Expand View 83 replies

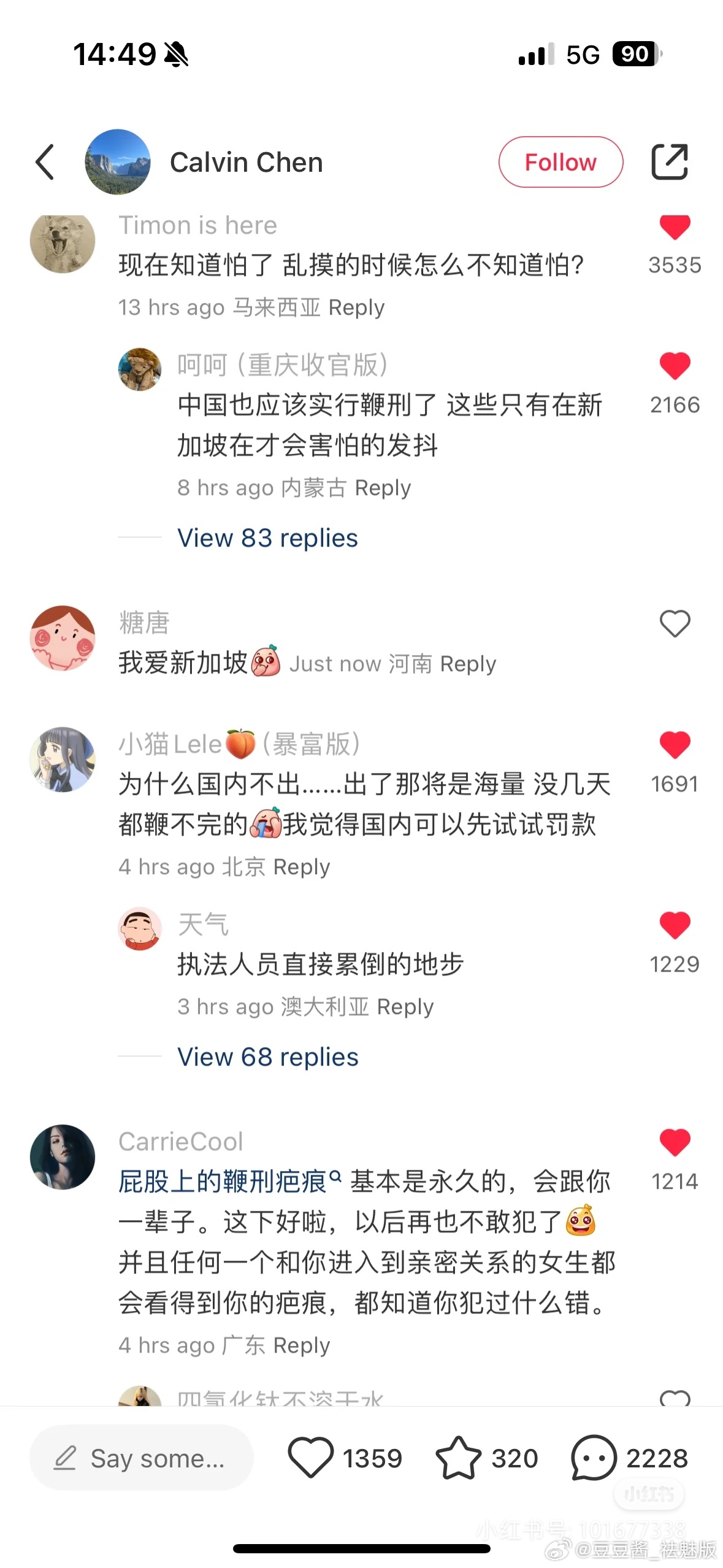[x=267, y=539]
